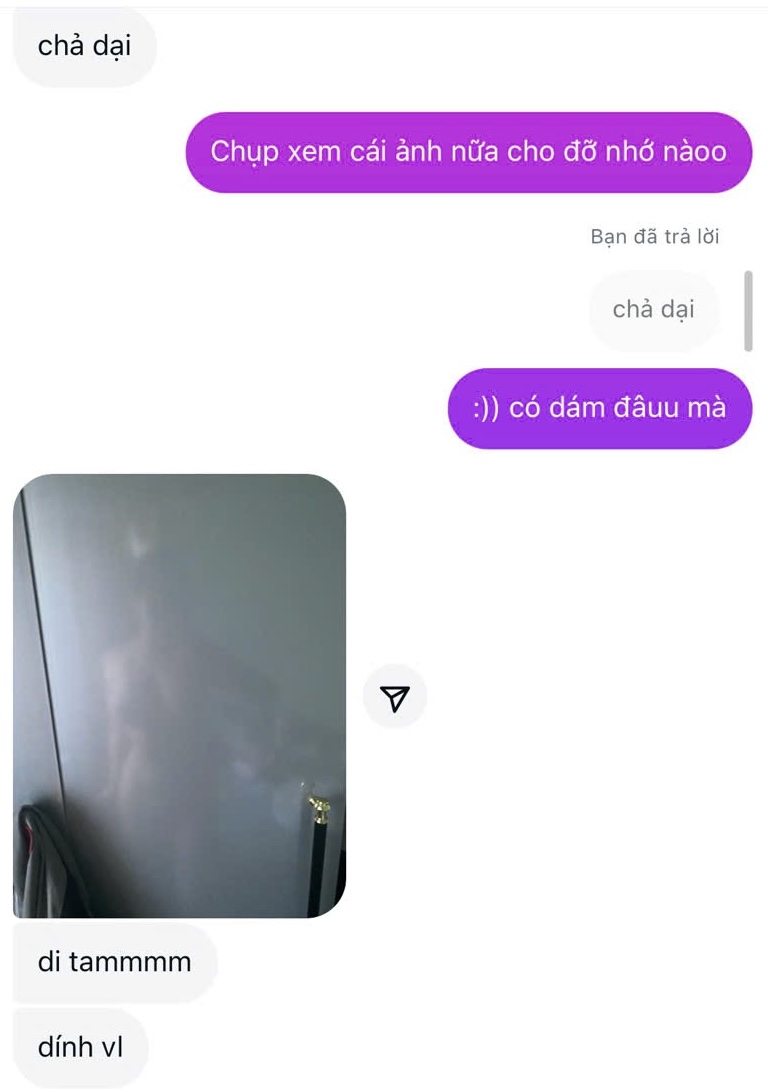Viewport: 768px width, 1089px height.
Task: Open the received photo in the chat
Action: pyautogui.click(x=180, y=695)
